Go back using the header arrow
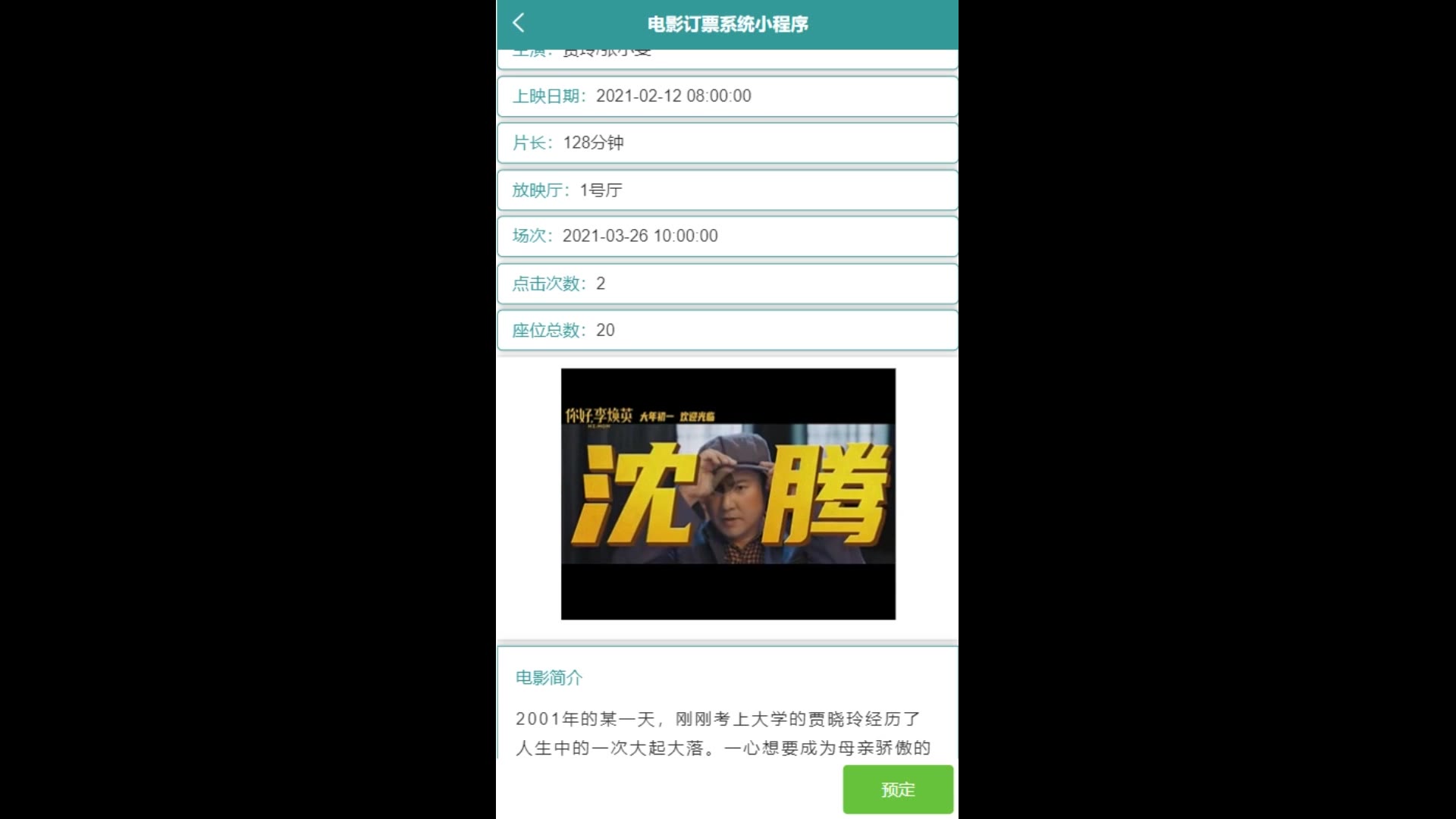Image resolution: width=1456 pixels, height=819 pixels. pyautogui.click(x=519, y=23)
